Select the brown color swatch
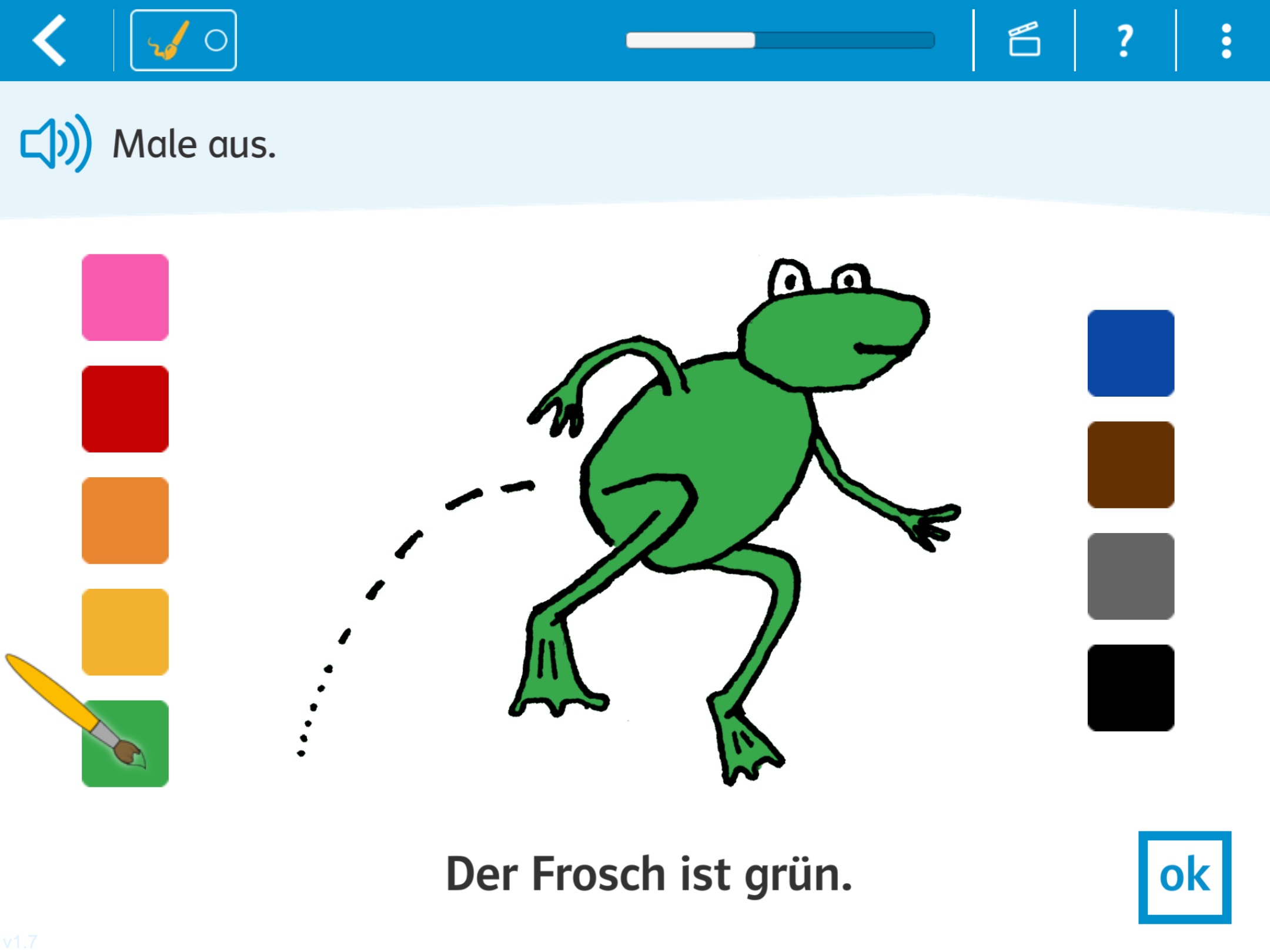This screenshot has height=952, width=1270. click(x=1131, y=465)
